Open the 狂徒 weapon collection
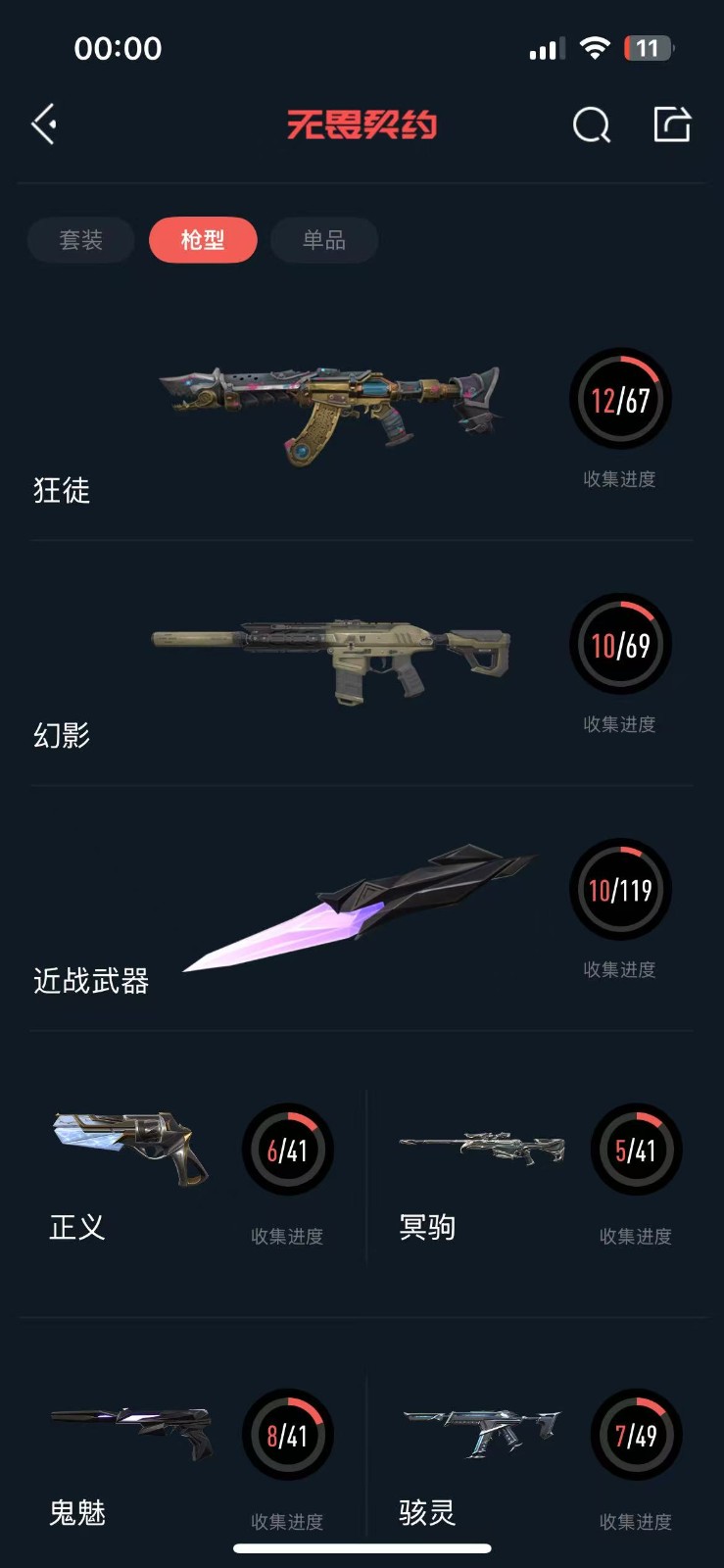 pos(362,418)
